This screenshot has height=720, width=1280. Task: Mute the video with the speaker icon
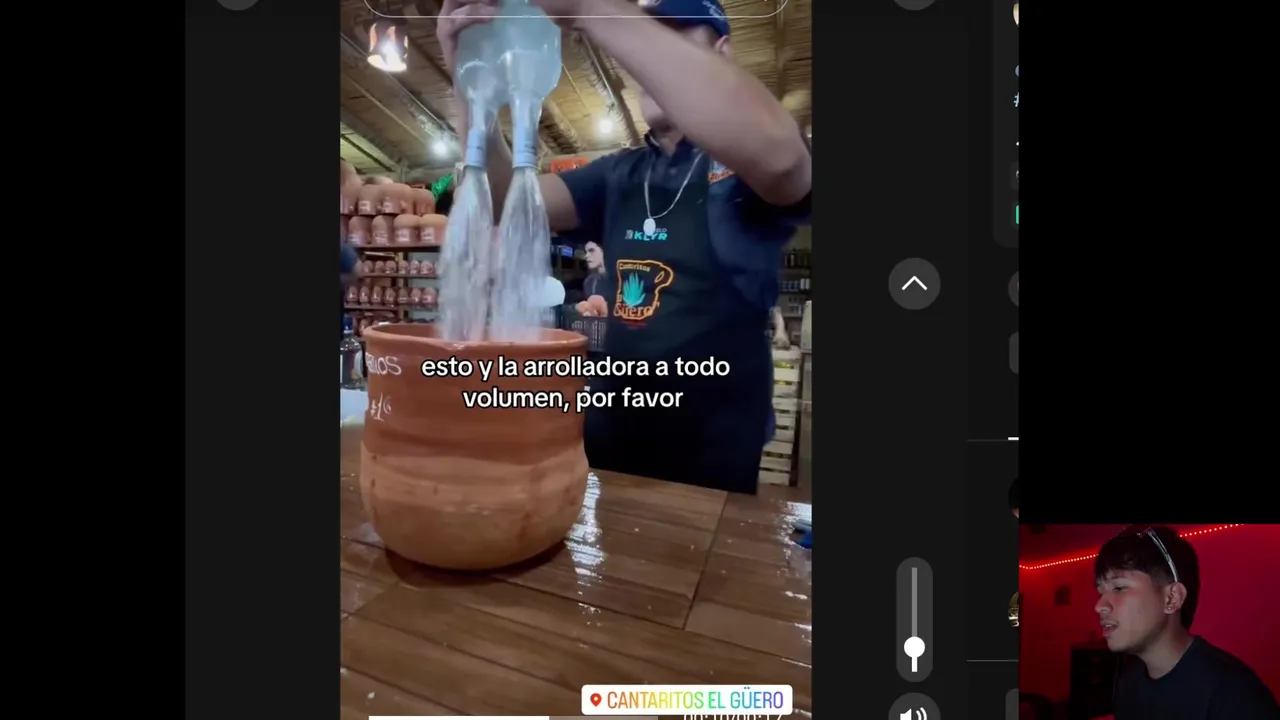coord(913,712)
